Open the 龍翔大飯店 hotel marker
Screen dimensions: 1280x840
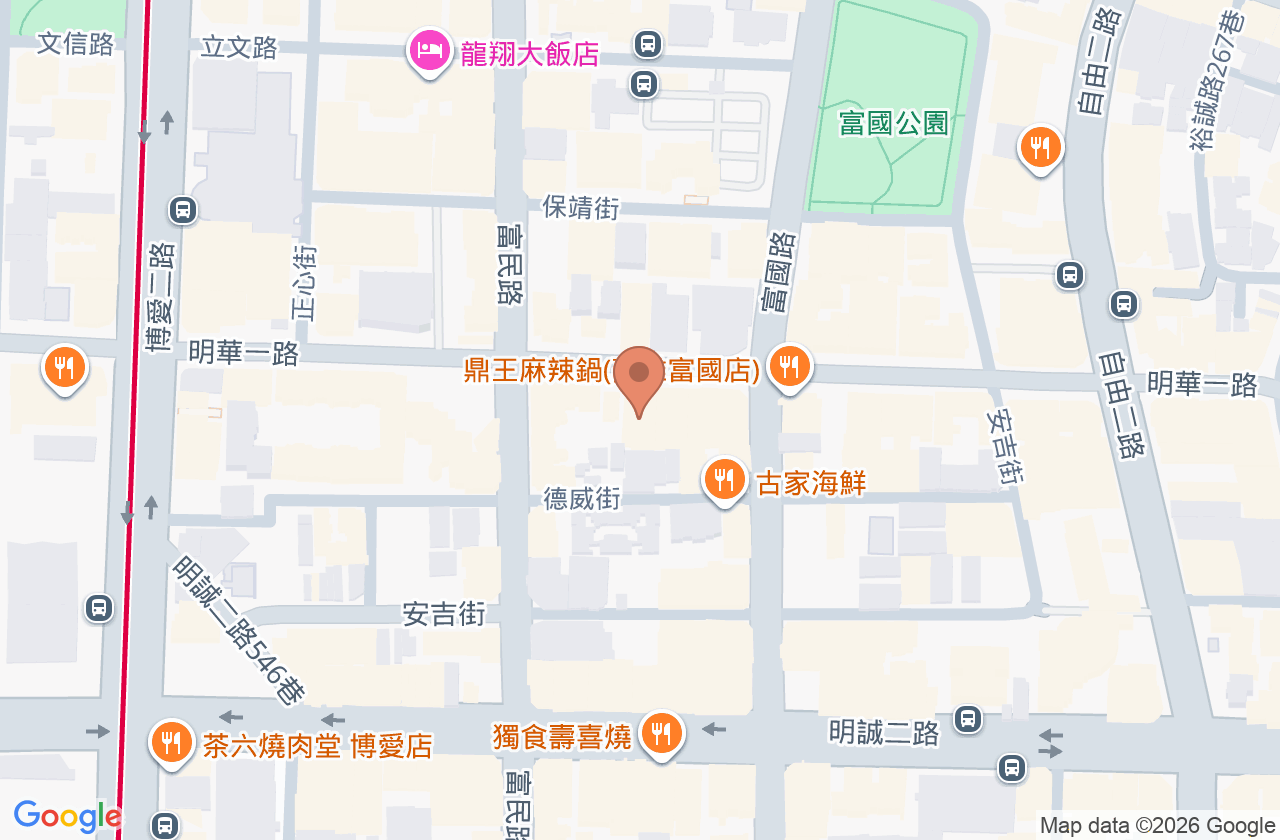(x=430, y=51)
